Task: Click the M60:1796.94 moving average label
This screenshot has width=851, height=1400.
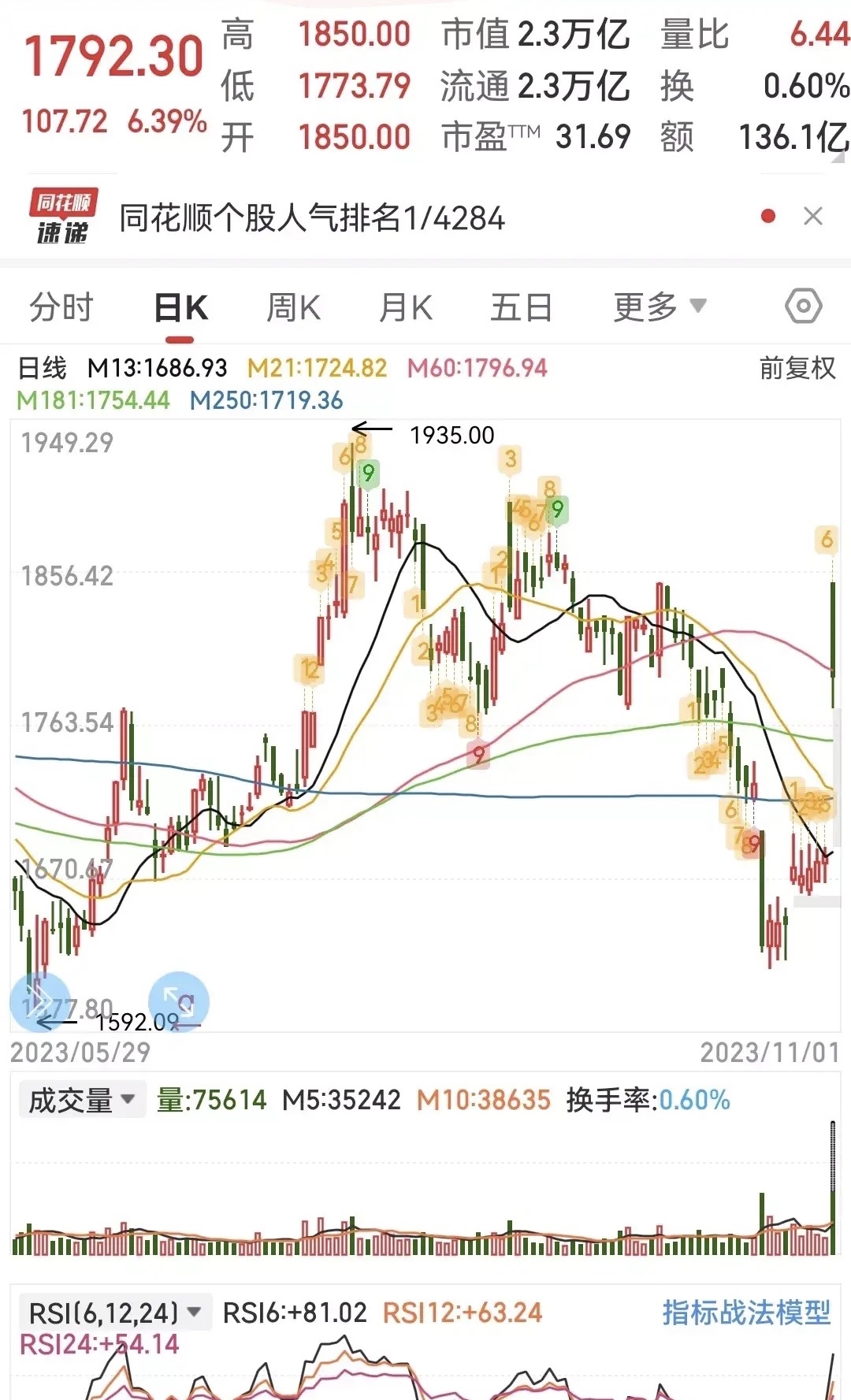Action: (x=477, y=367)
